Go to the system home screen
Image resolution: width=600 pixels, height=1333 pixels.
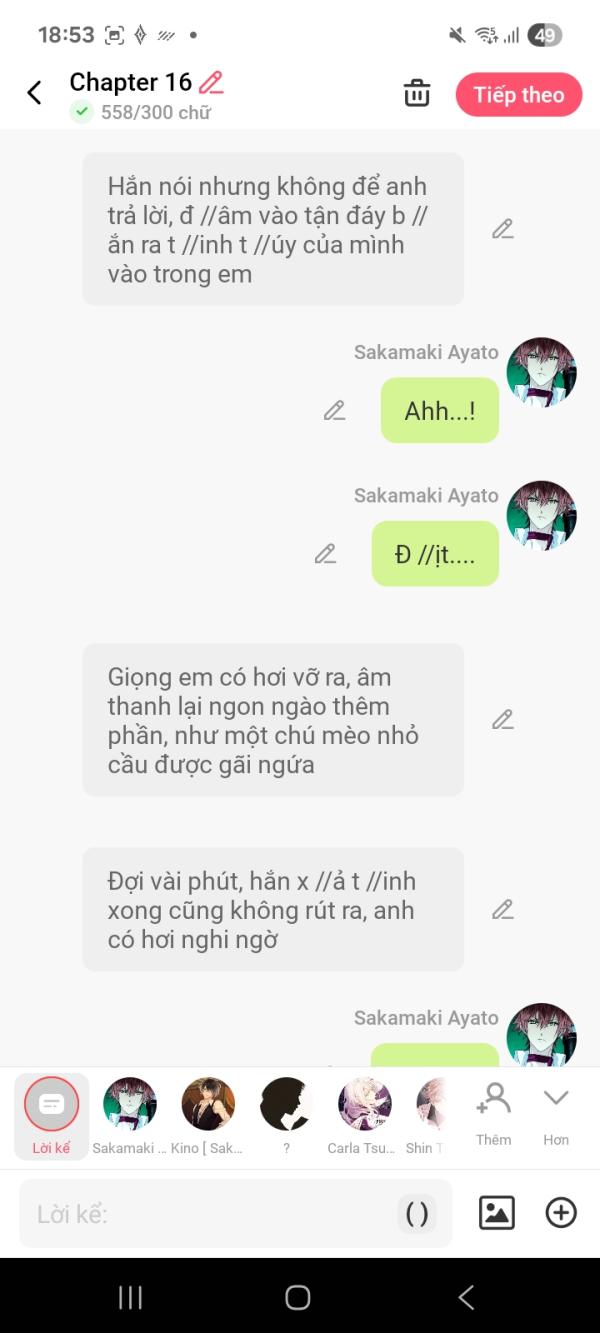pos(298,1297)
